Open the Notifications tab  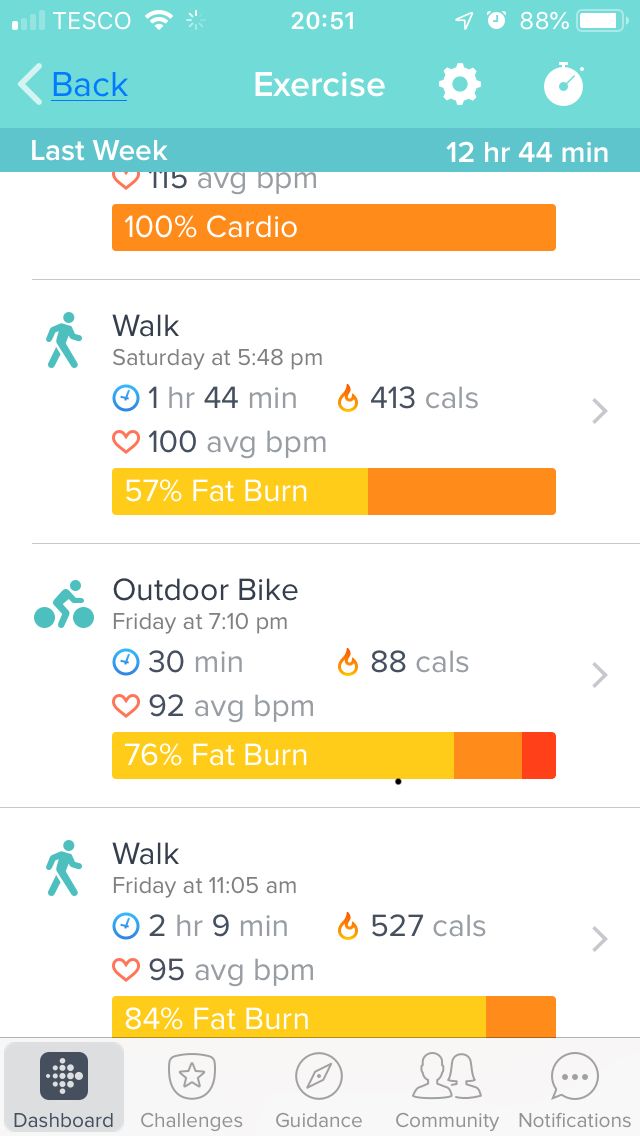[575, 1087]
